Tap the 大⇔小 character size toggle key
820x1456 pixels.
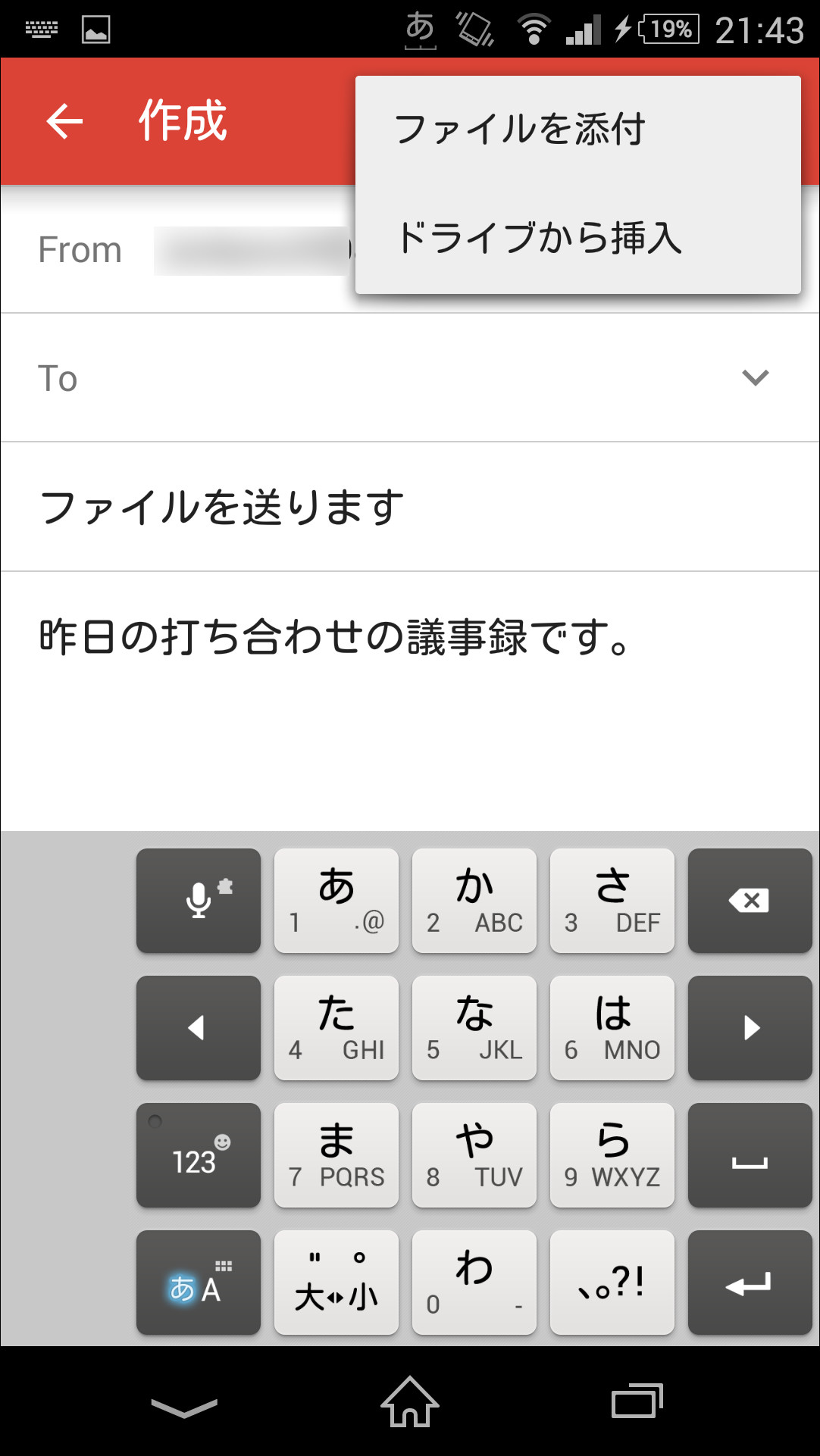click(336, 1282)
